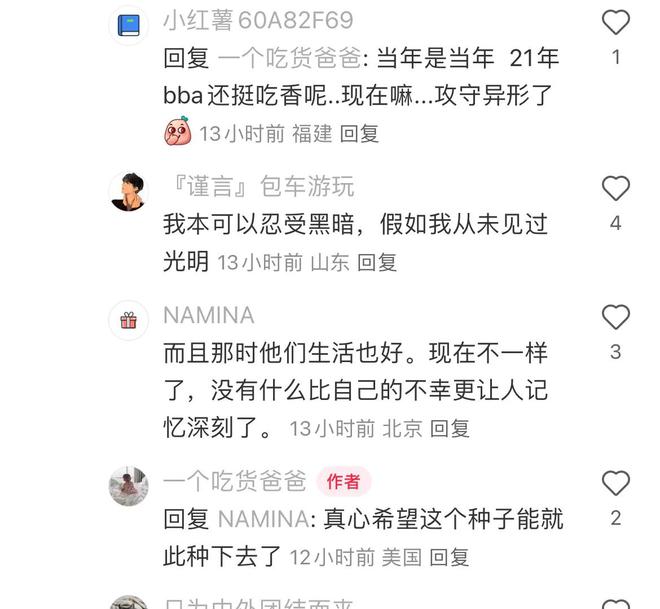Open 小红薯 60A82F69's profile avatar
Image resolution: width=660 pixels, height=609 pixels.
[128, 25]
